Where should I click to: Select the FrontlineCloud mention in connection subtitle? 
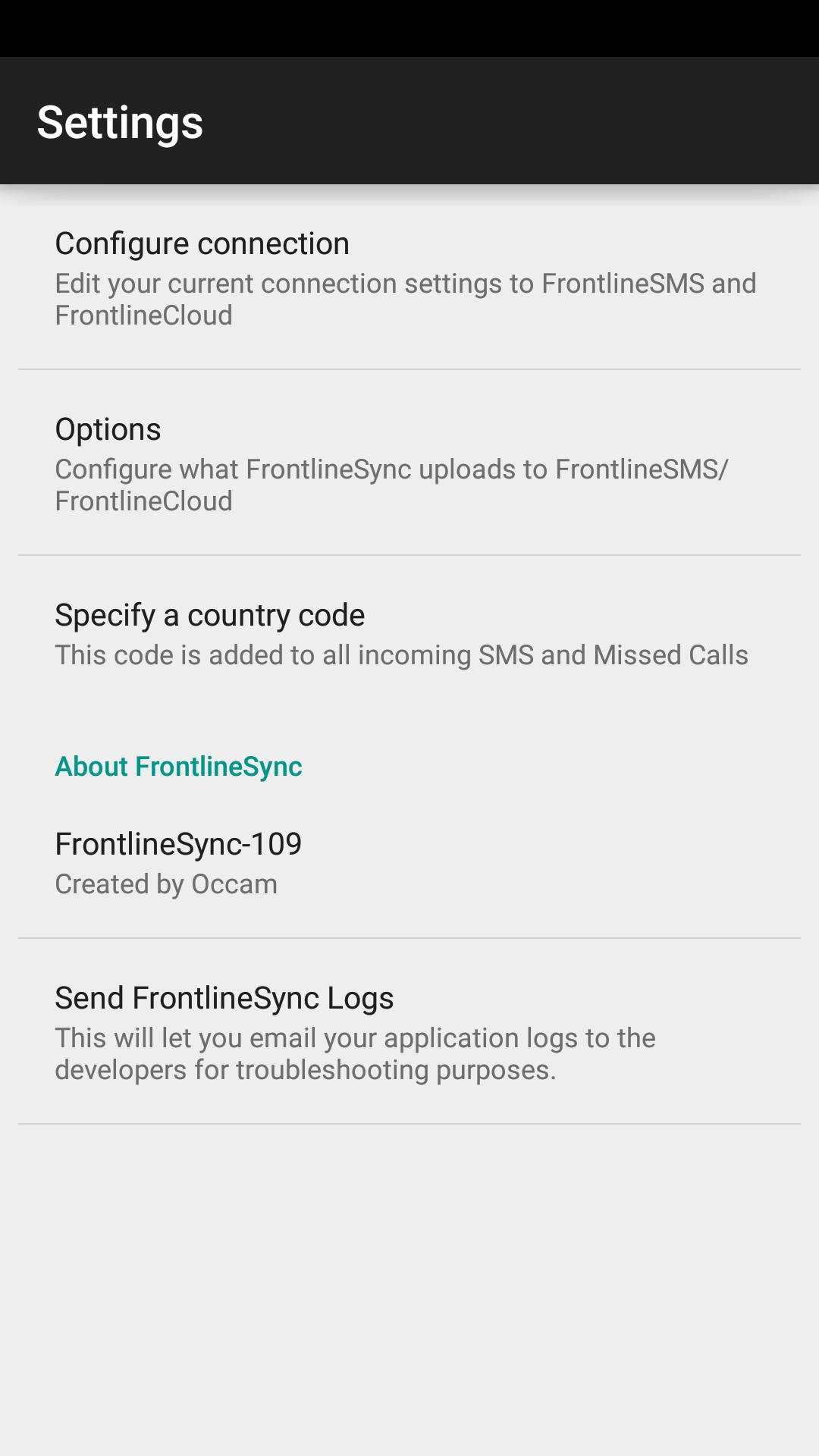tap(143, 315)
